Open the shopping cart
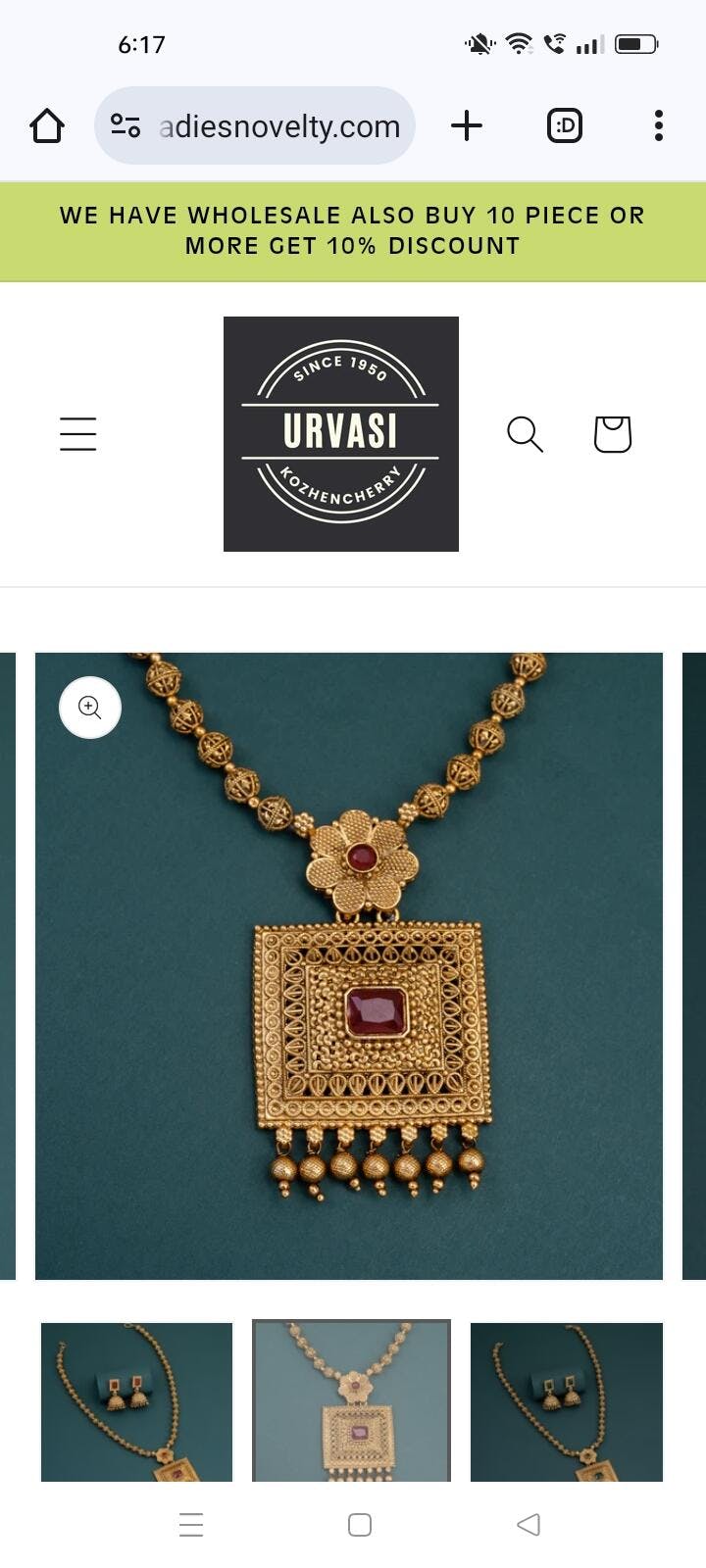This screenshot has height=1568, width=706. [x=613, y=433]
